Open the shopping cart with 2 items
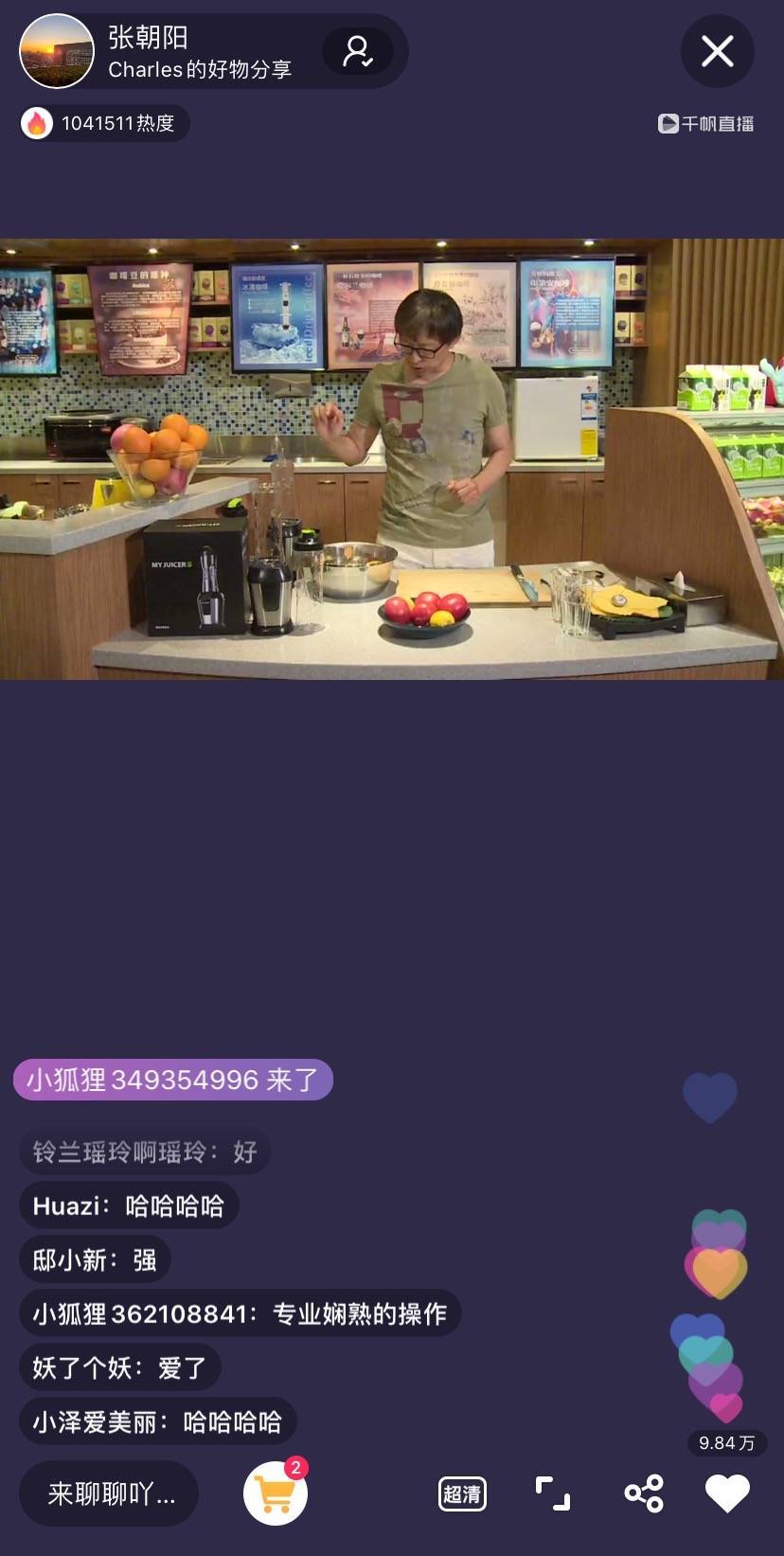784x1556 pixels. tap(276, 1493)
